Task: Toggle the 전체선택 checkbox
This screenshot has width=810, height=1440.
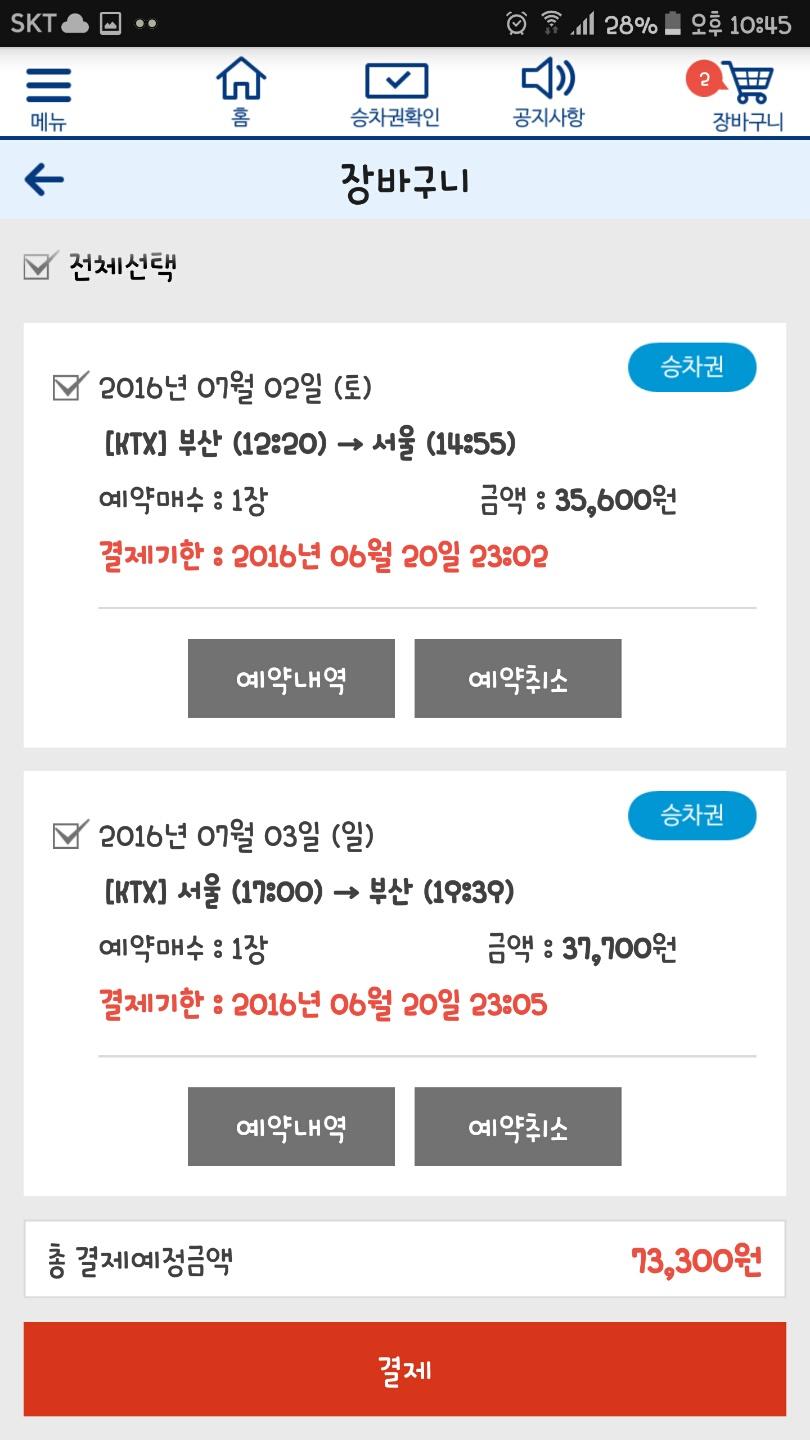Action: click(38, 266)
